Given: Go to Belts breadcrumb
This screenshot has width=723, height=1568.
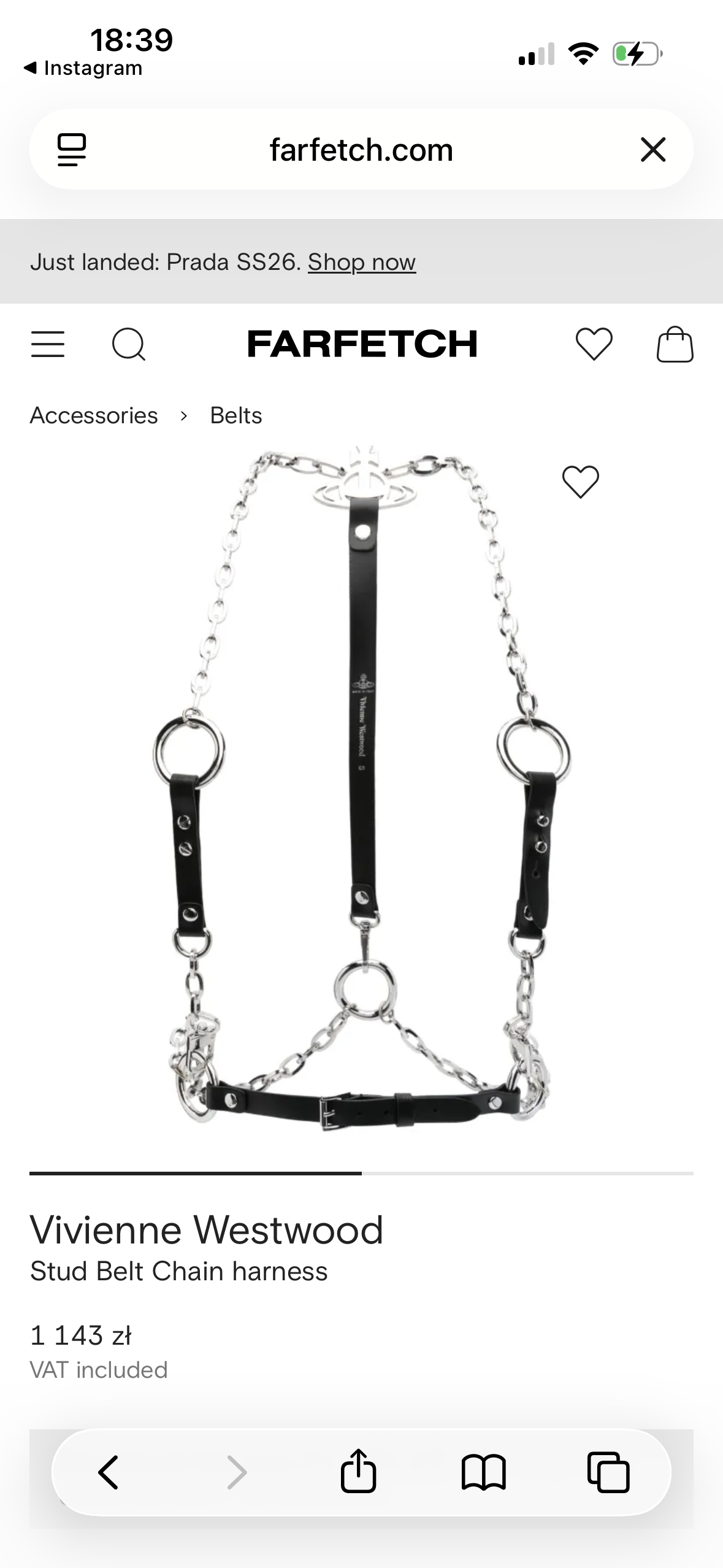Looking at the screenshot, I should pos(236,416).
